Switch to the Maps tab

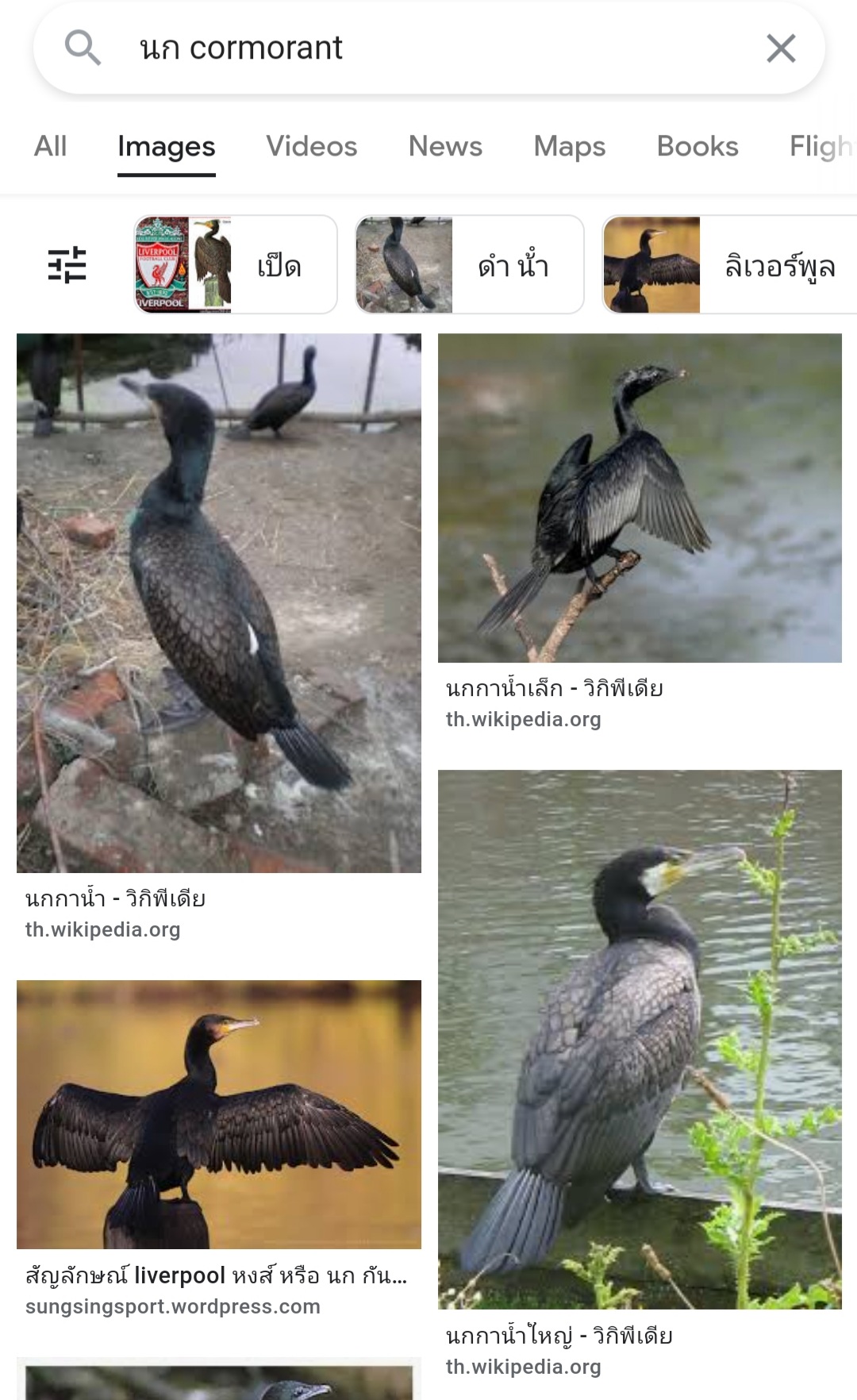click(x=569, y=146)
